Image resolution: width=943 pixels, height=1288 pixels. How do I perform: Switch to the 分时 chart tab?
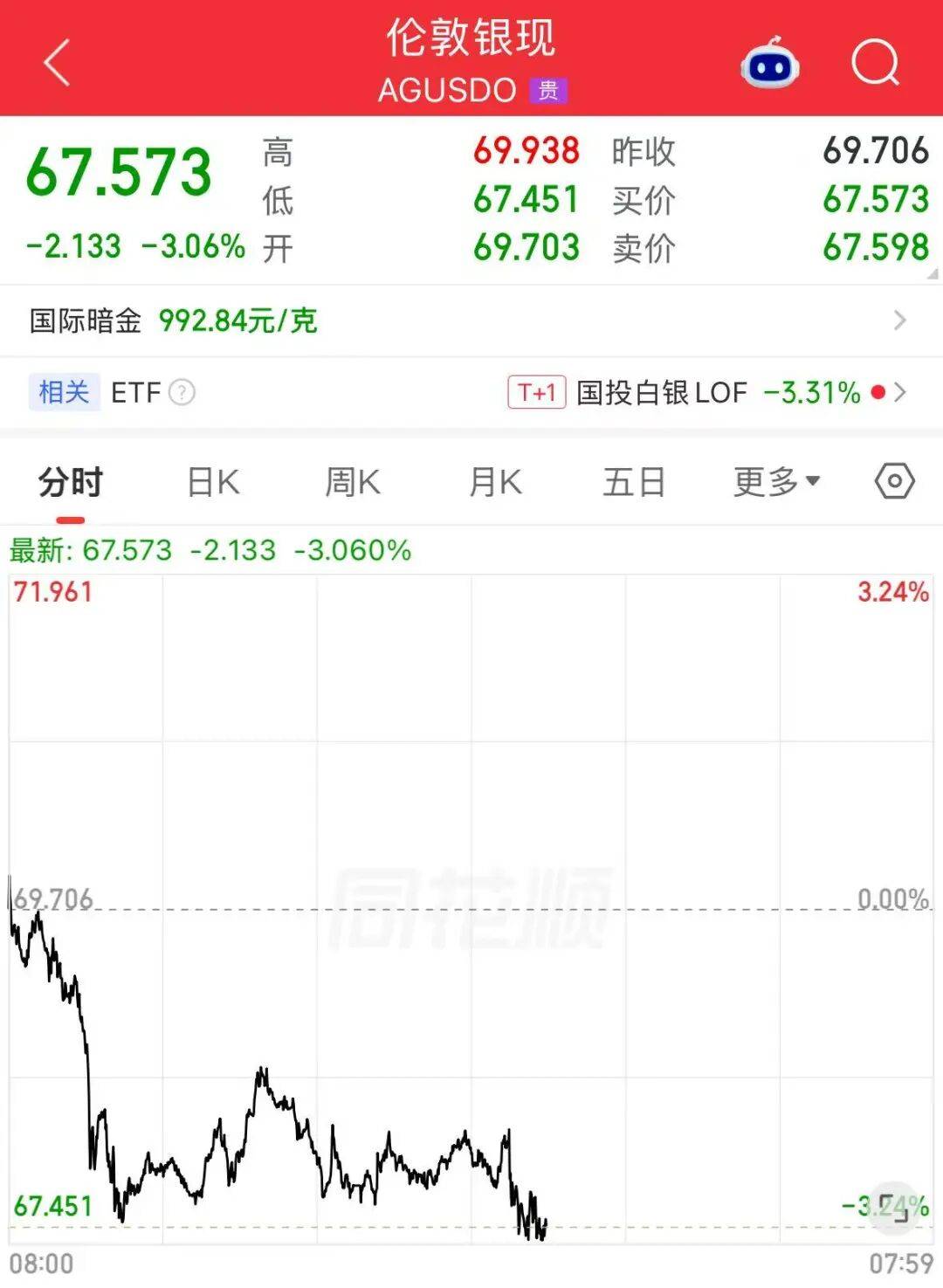[71, 482]
